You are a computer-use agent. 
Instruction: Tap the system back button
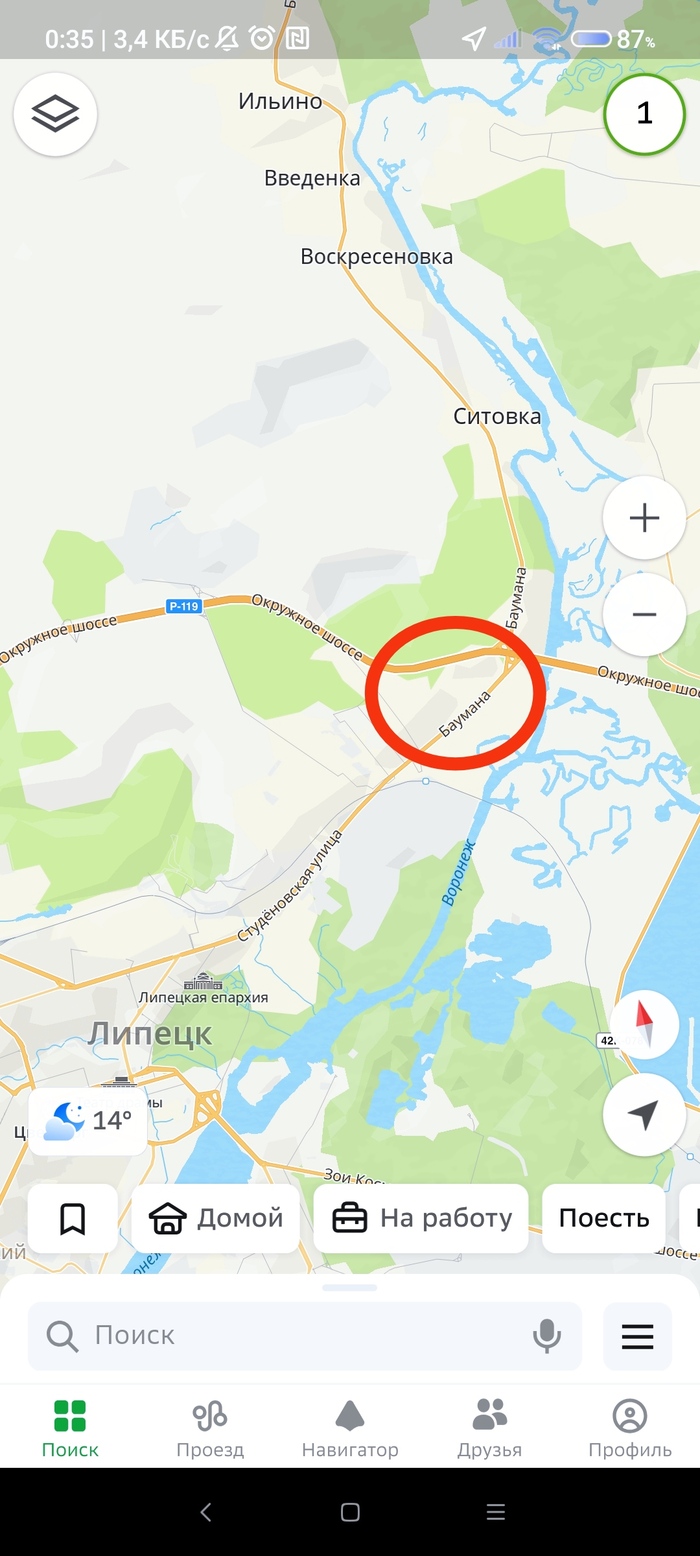pos(206,1512)
